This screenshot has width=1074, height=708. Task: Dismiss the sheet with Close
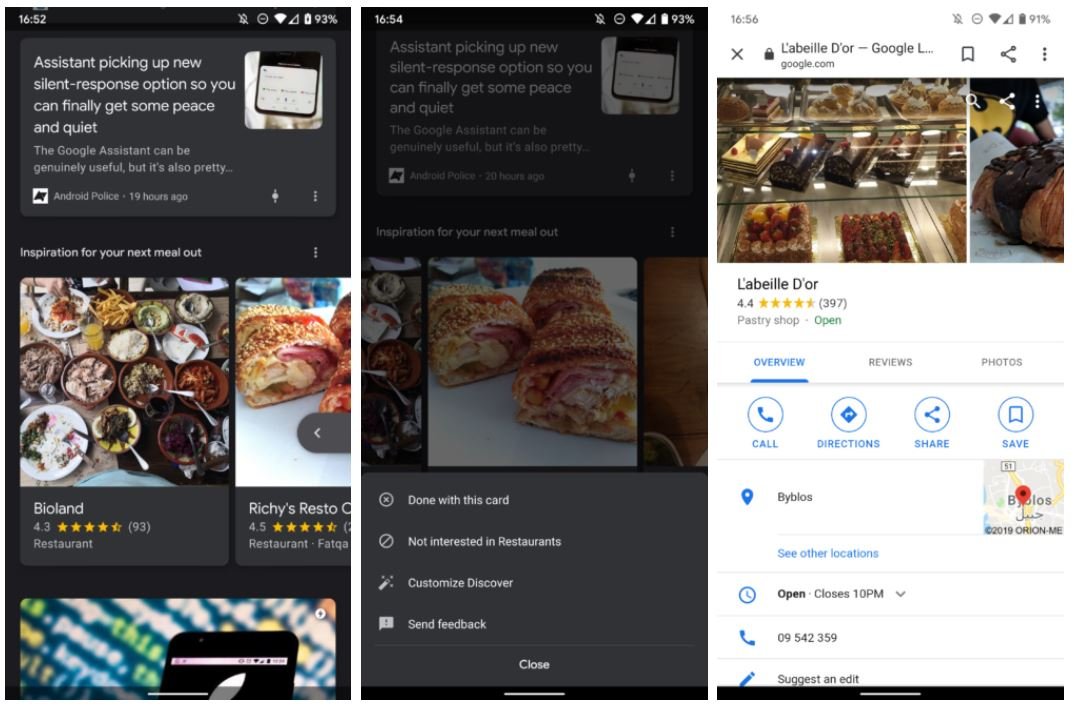pyautogui.click(x=534, y=664)
